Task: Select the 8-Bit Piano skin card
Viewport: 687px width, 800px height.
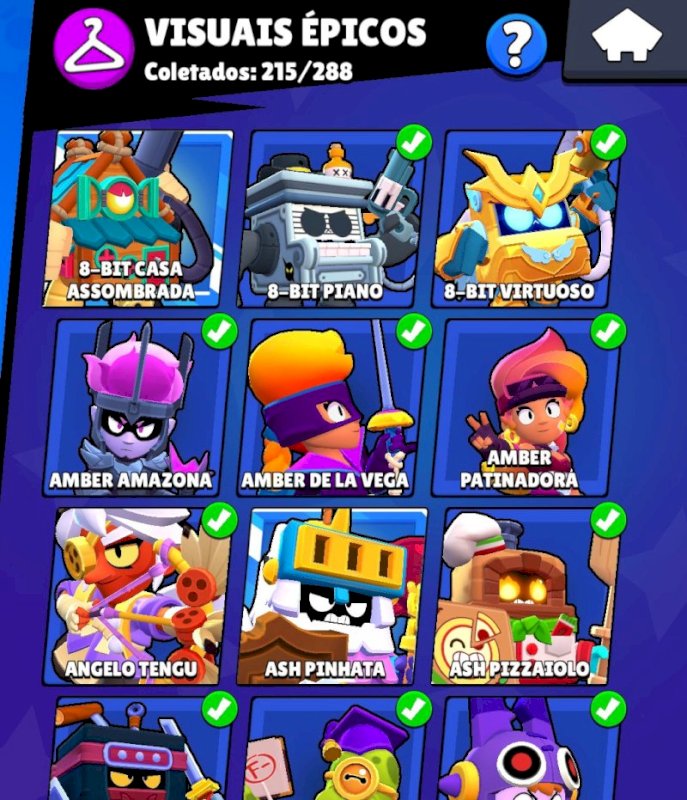Action: click(x=336, y=218)
